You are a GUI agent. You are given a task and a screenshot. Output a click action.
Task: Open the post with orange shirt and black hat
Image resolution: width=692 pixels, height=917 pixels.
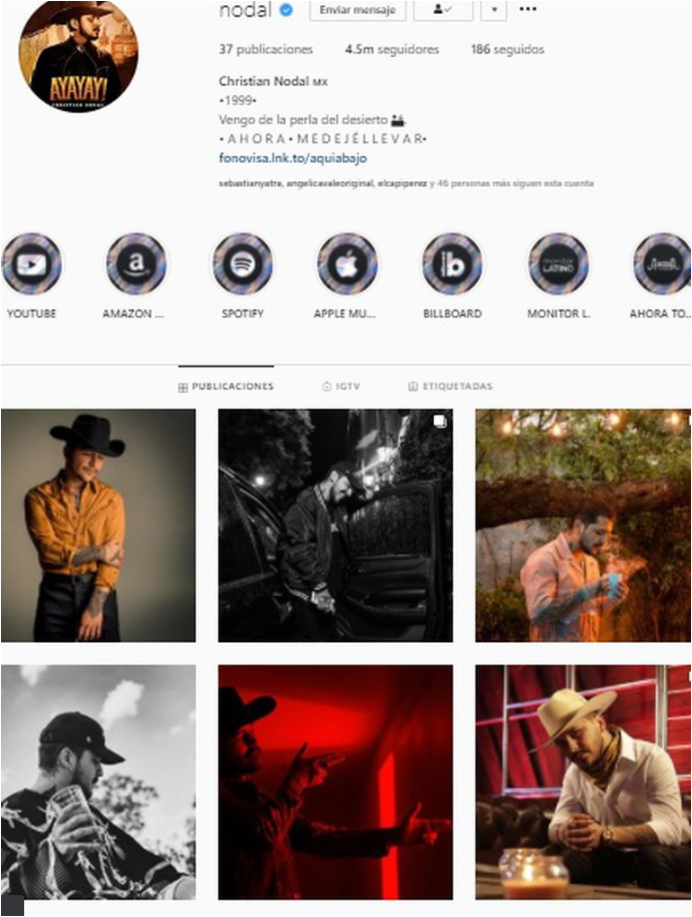point(98,525)
